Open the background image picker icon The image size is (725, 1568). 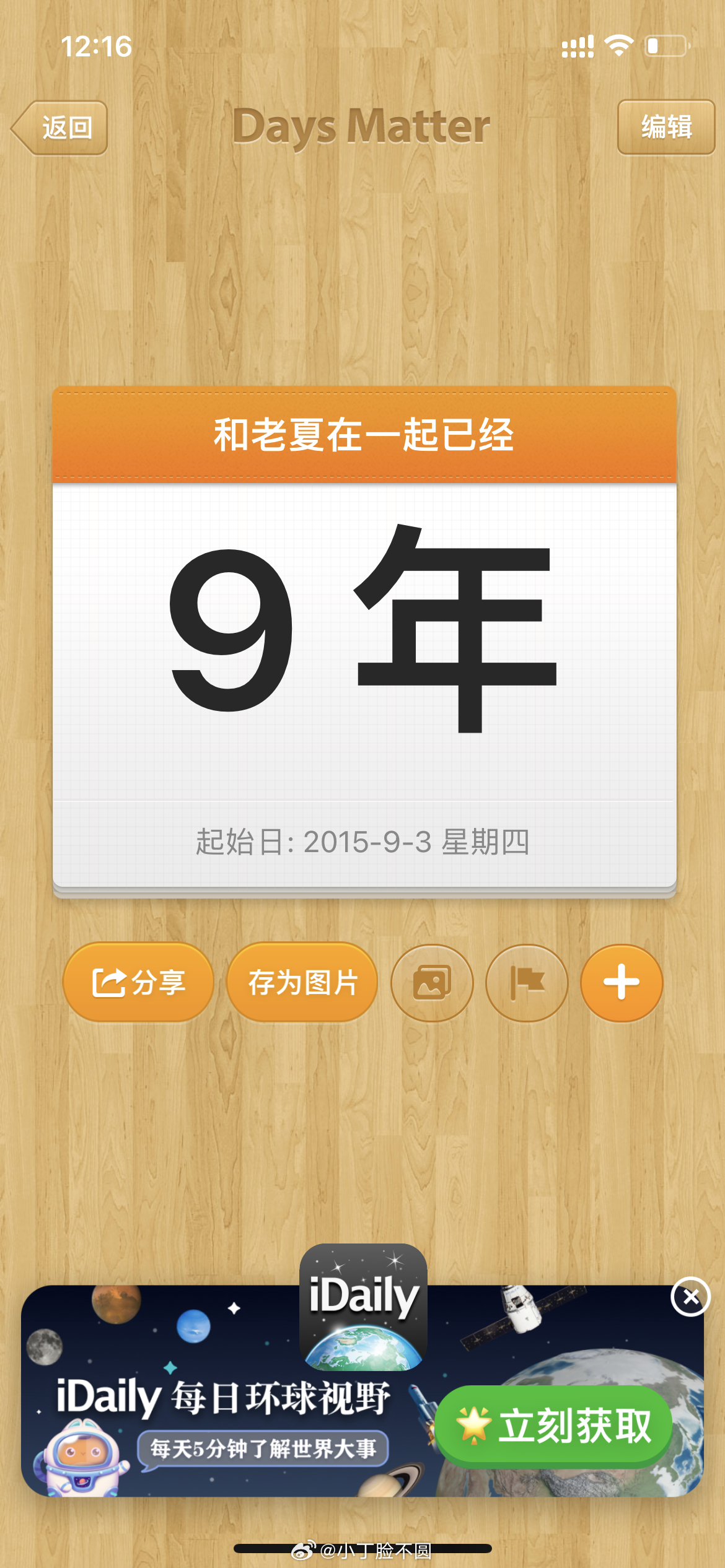pos(432,983)
